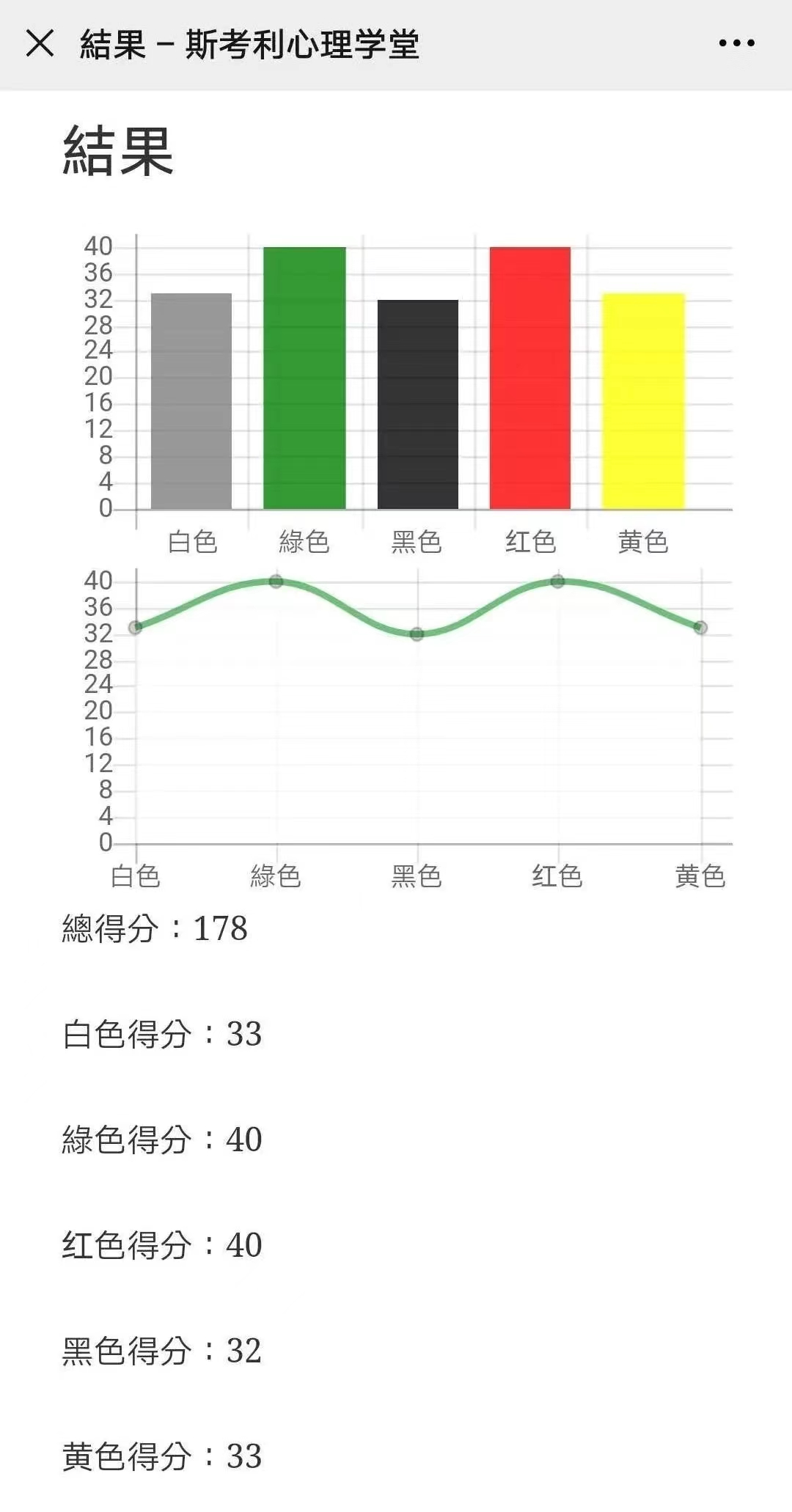
Task: Close the 結果 results page
Action: point(40,43)
